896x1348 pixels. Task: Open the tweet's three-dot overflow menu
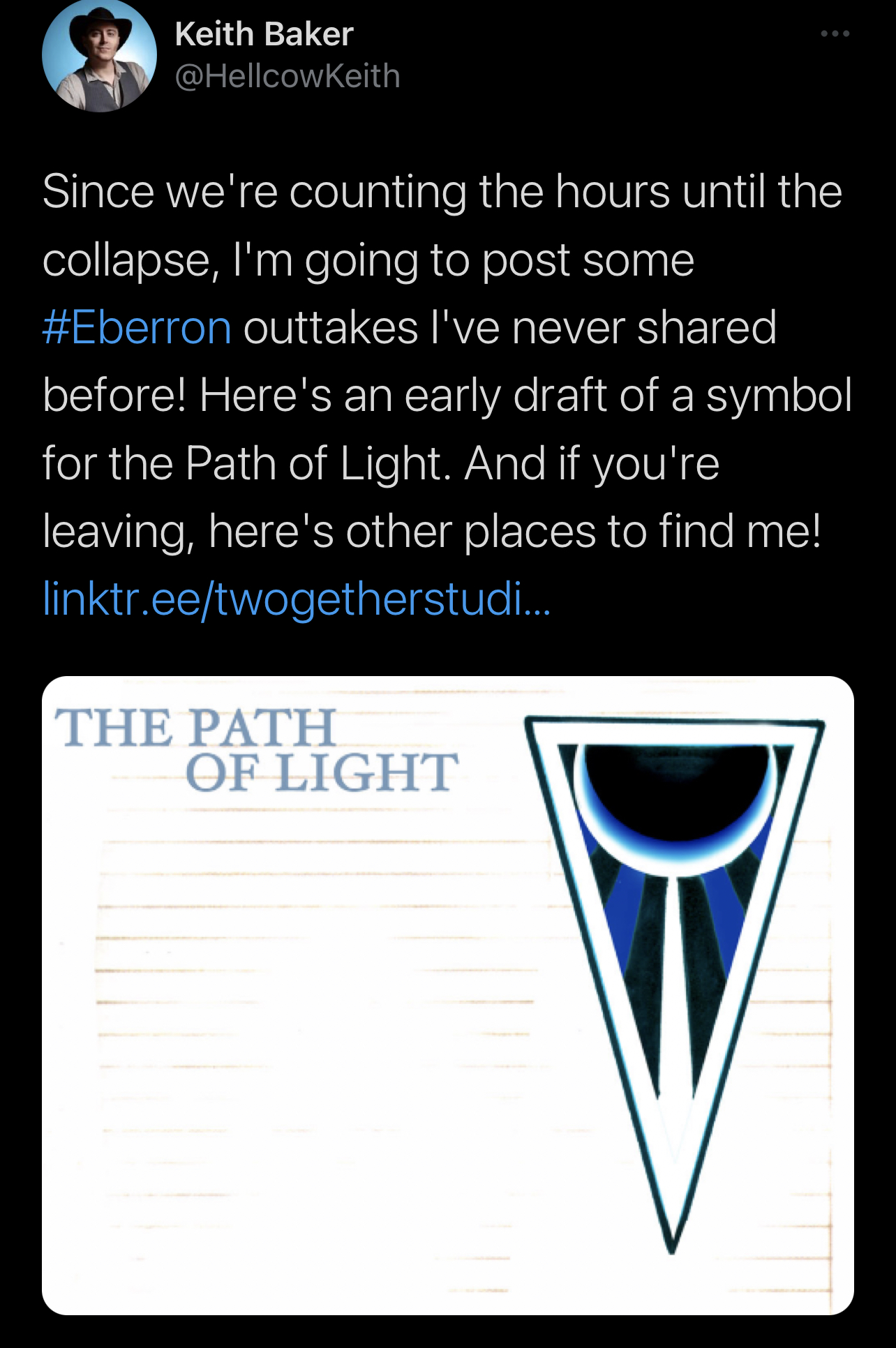click(x=835, y=33)
